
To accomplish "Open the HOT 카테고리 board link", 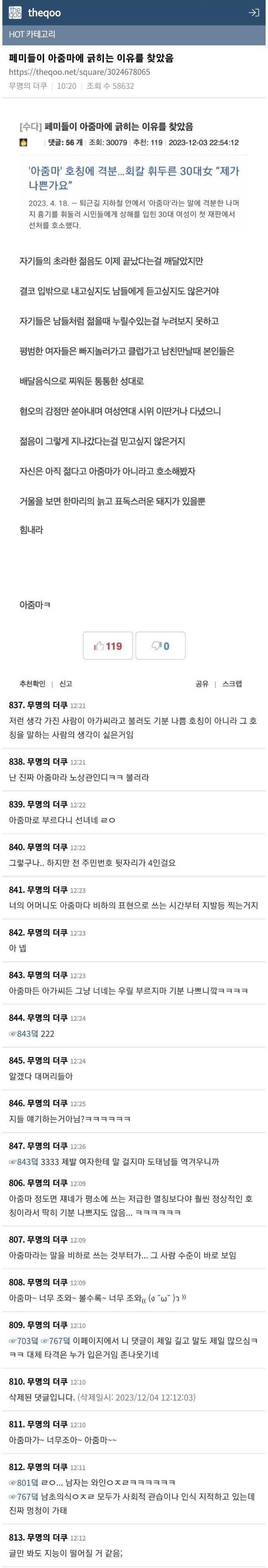I will 32,34.
